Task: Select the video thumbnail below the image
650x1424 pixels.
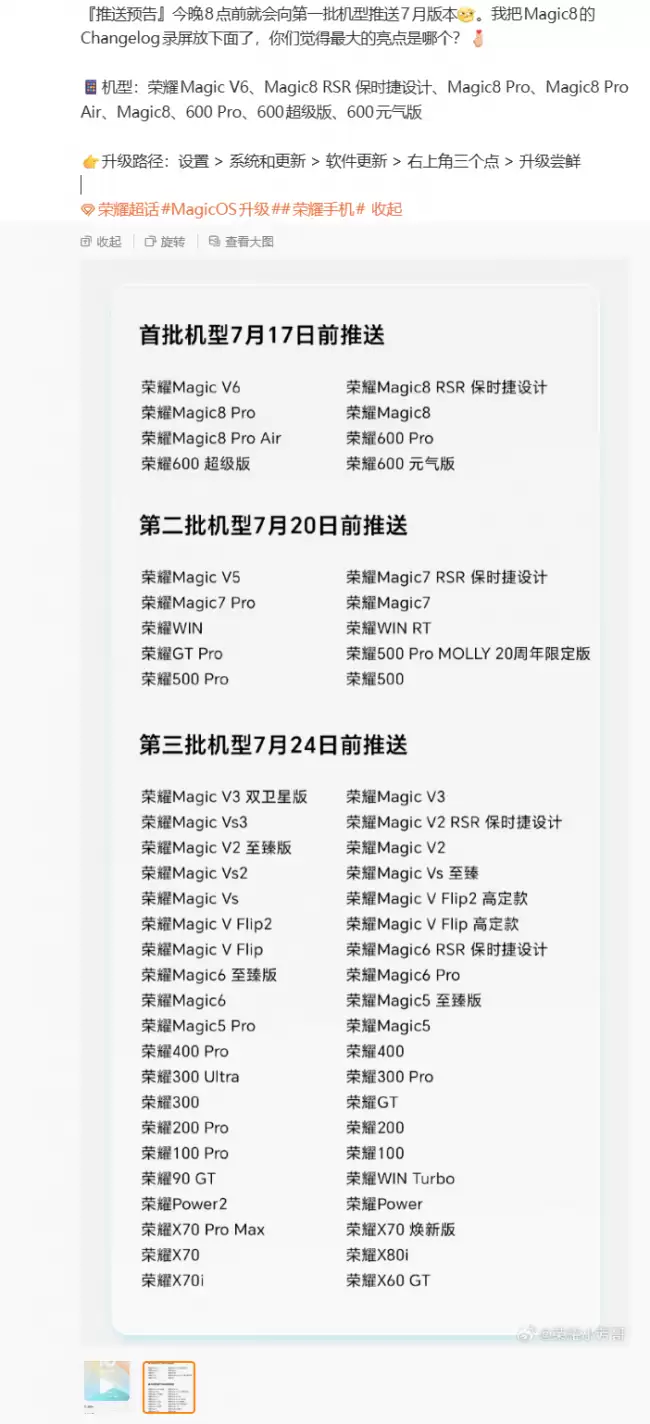Action: [x=107, y=1386]
